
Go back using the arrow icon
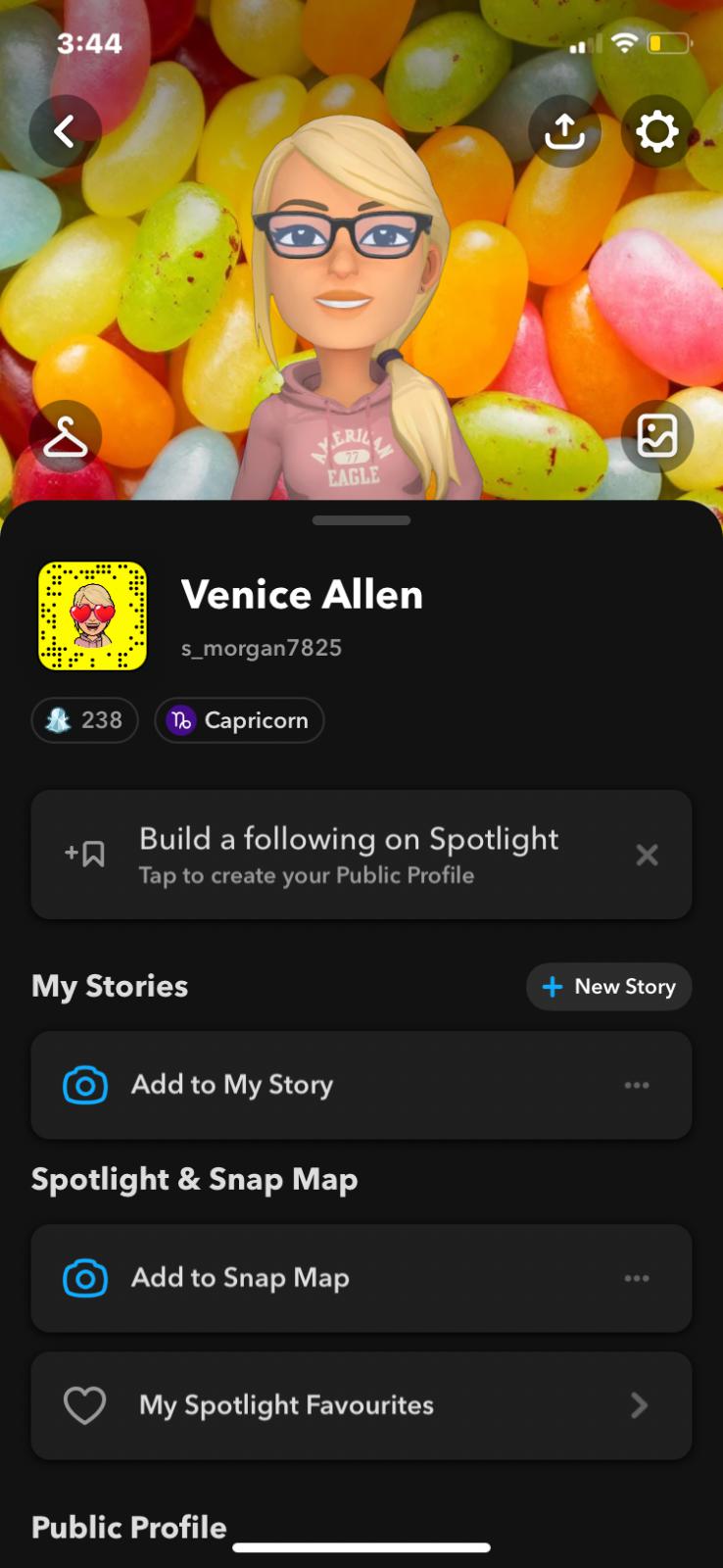pyautogui.click(x=65, y=131)
